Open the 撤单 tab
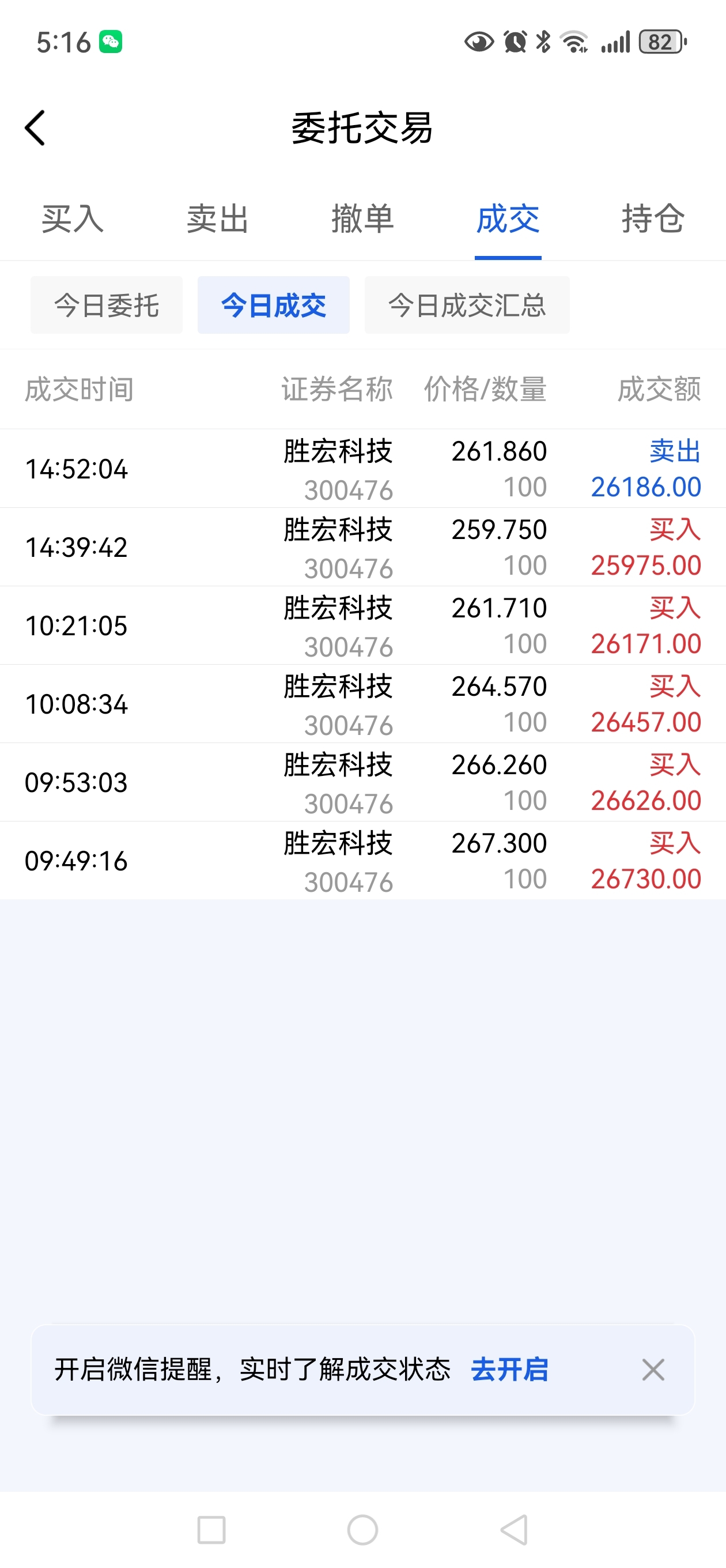 click(x=362, y=219)
